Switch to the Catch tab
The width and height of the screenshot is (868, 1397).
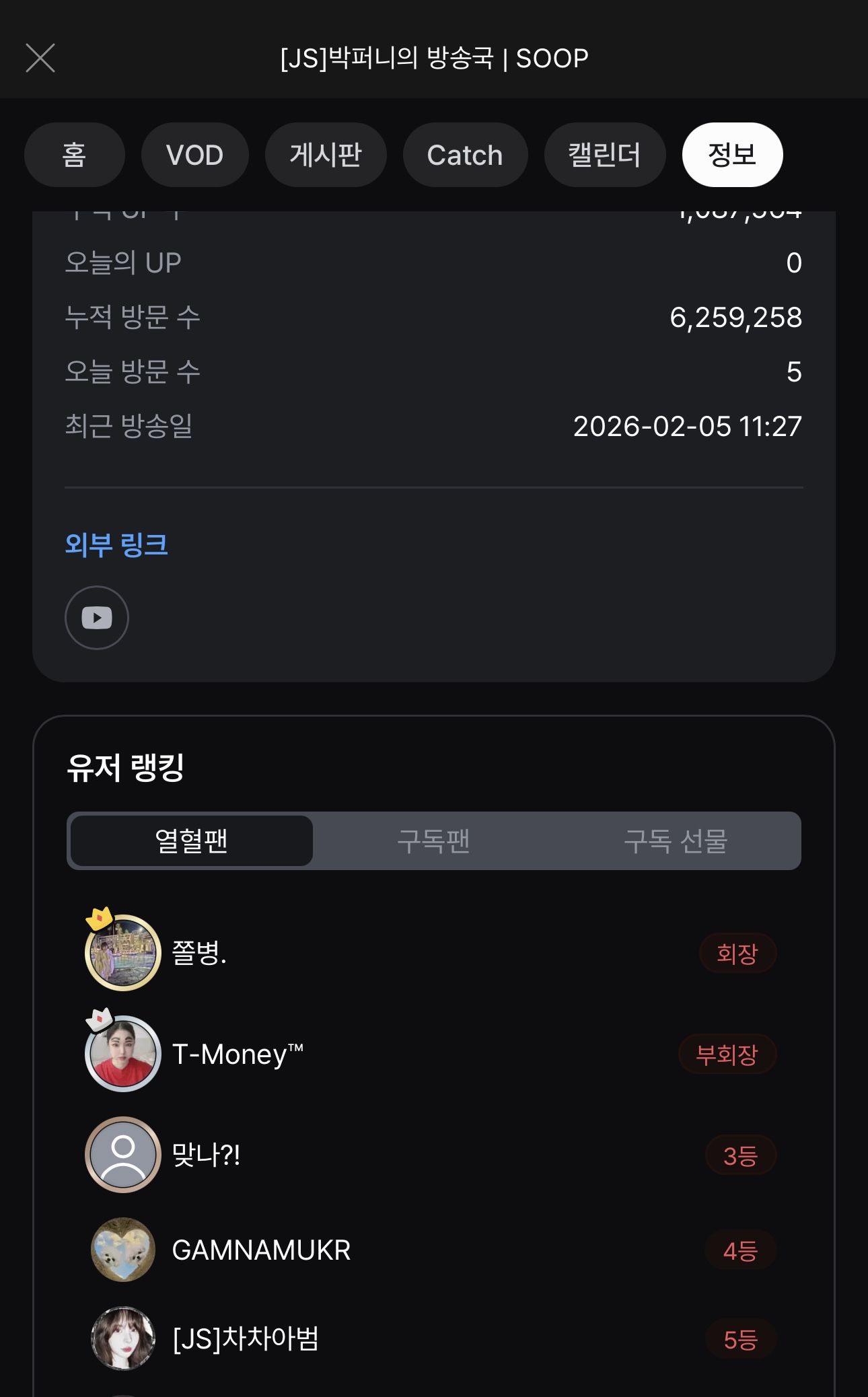465,155
